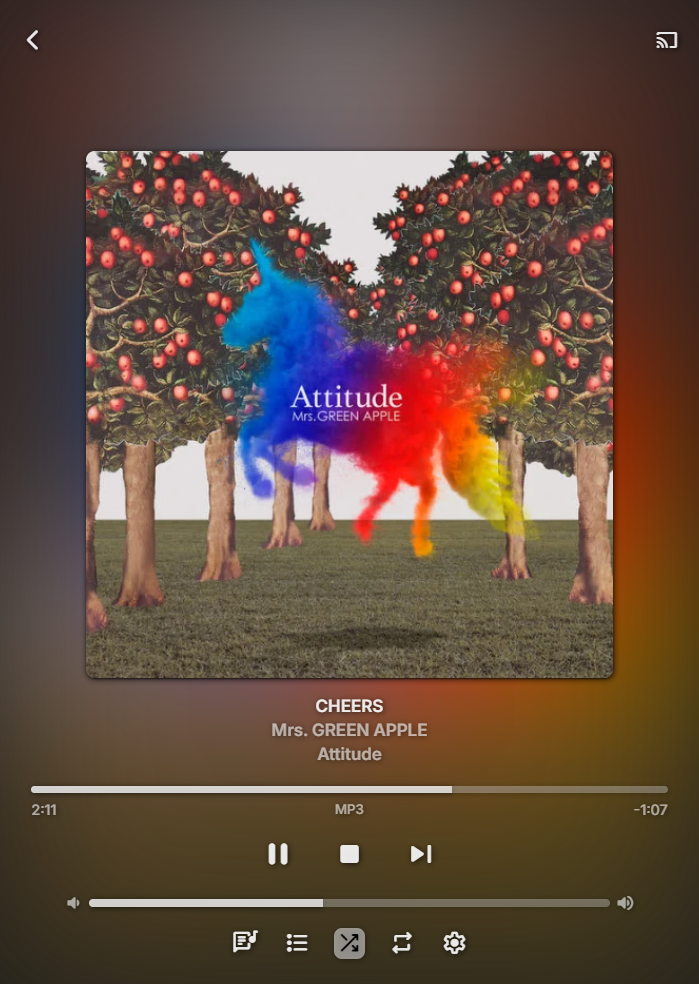The width and height of the screenshot is (699, 984).
Task: Open the cast to device option
Action: coord(666,40)
